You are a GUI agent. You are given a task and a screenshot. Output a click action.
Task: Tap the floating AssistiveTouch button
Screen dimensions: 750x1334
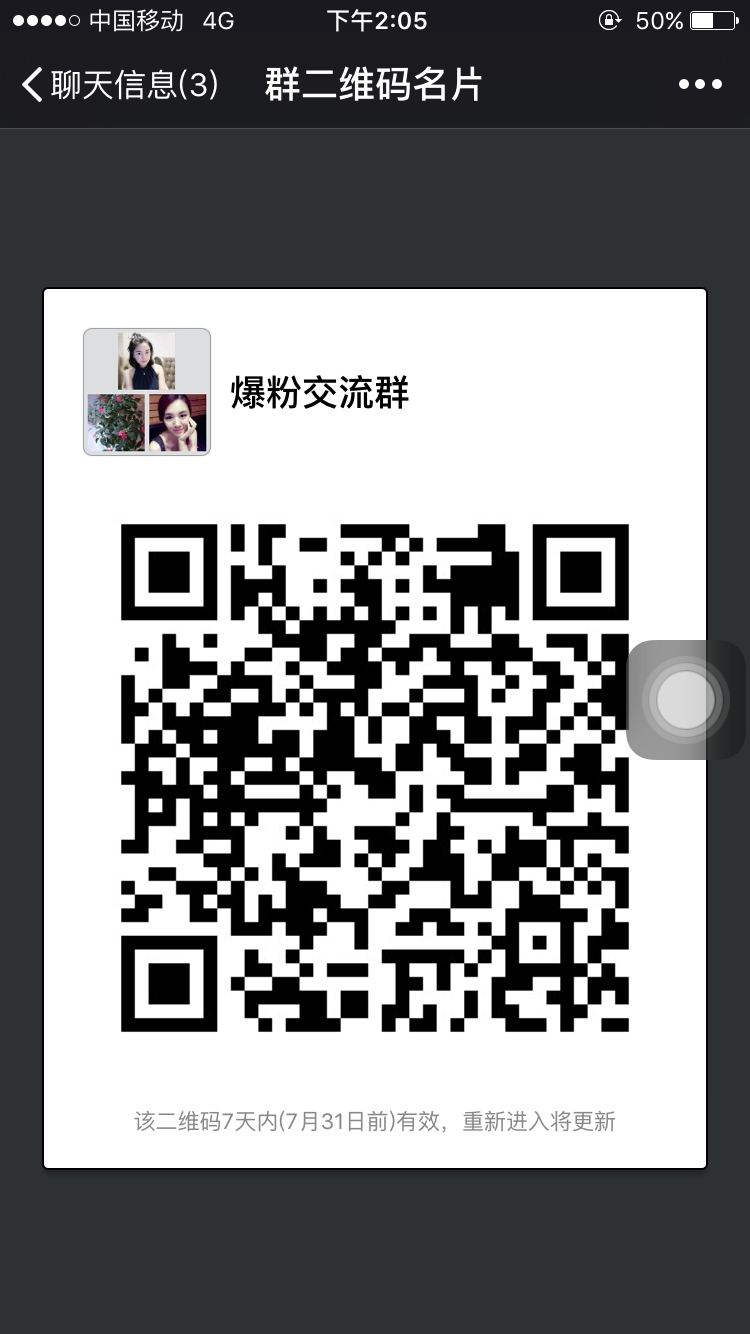[x=686, y=699]
